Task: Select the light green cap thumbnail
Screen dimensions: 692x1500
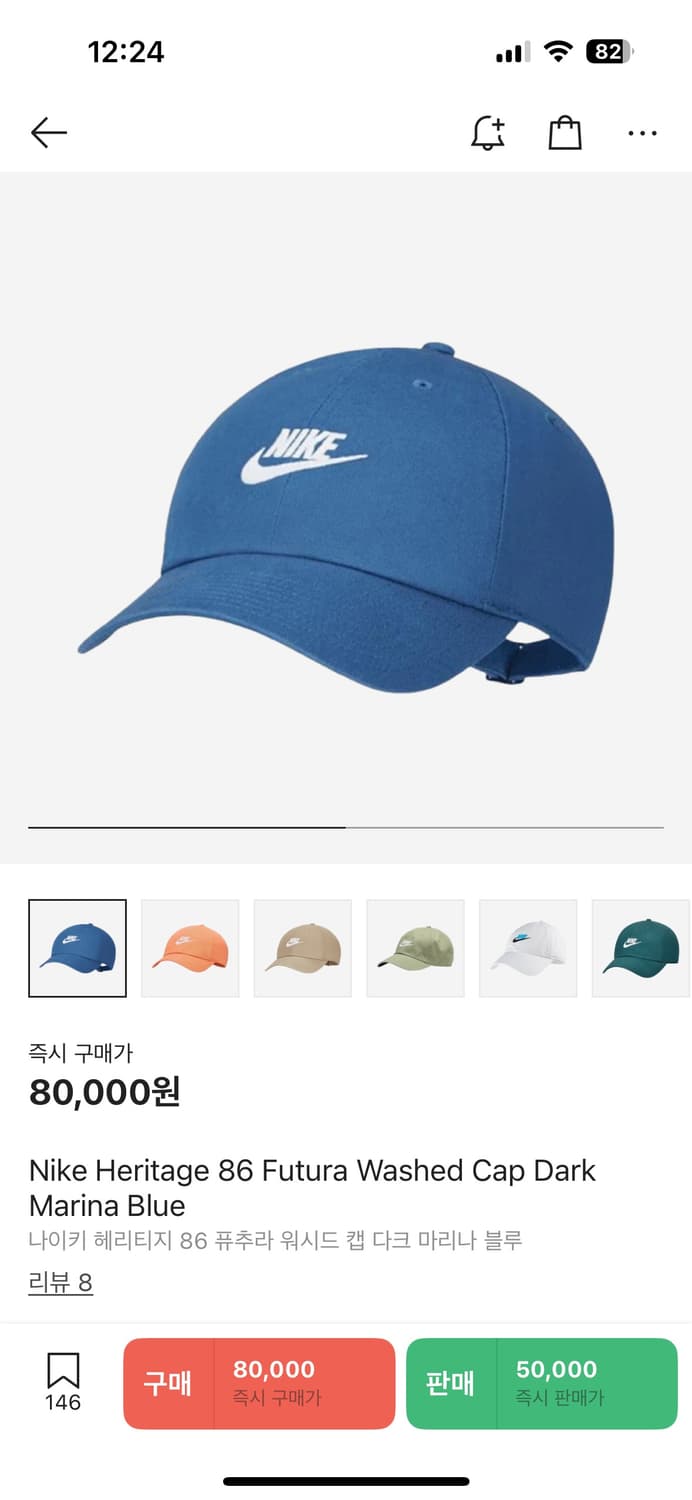Action: pos(415,948)
